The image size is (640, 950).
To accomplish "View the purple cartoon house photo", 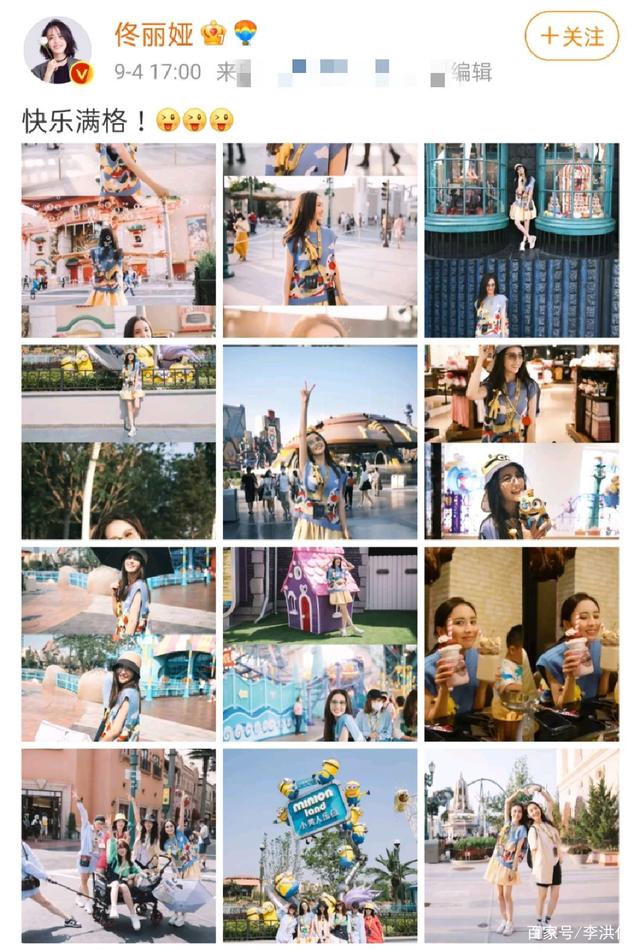I will [x=320, y=644].
